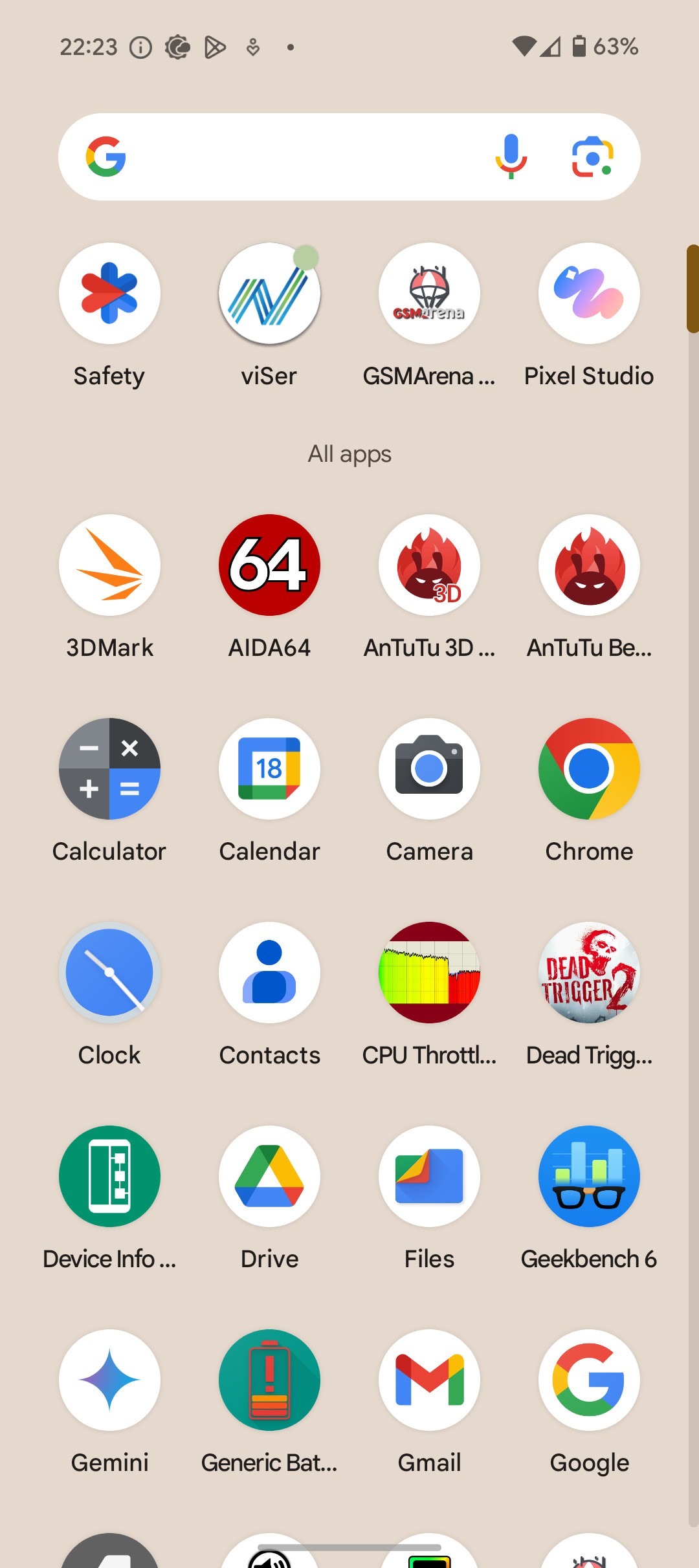Open the 3DMark benchmark app

(x=109, y=565)
